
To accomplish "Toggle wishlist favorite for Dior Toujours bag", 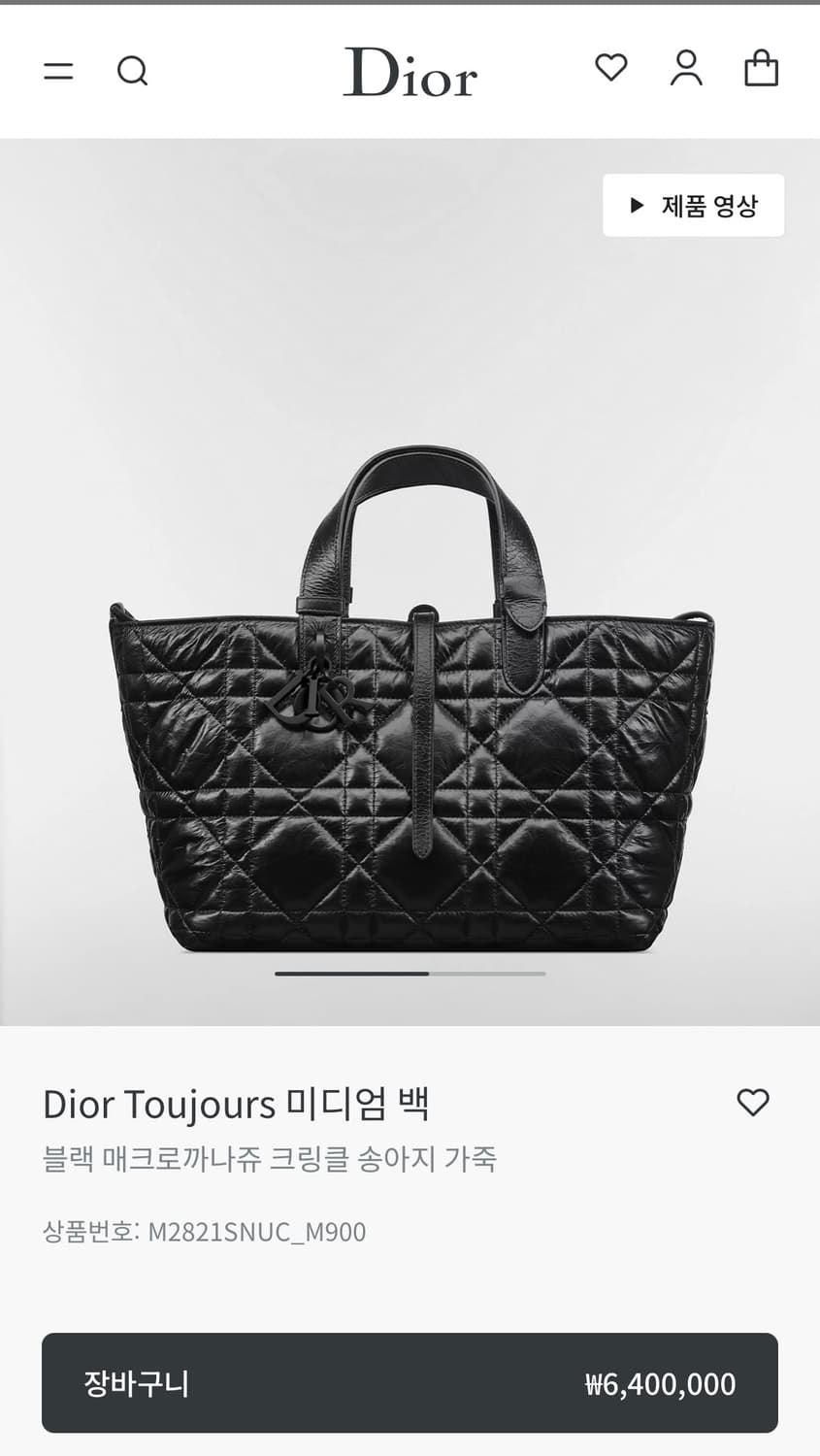I will [x=754, y=1103].
